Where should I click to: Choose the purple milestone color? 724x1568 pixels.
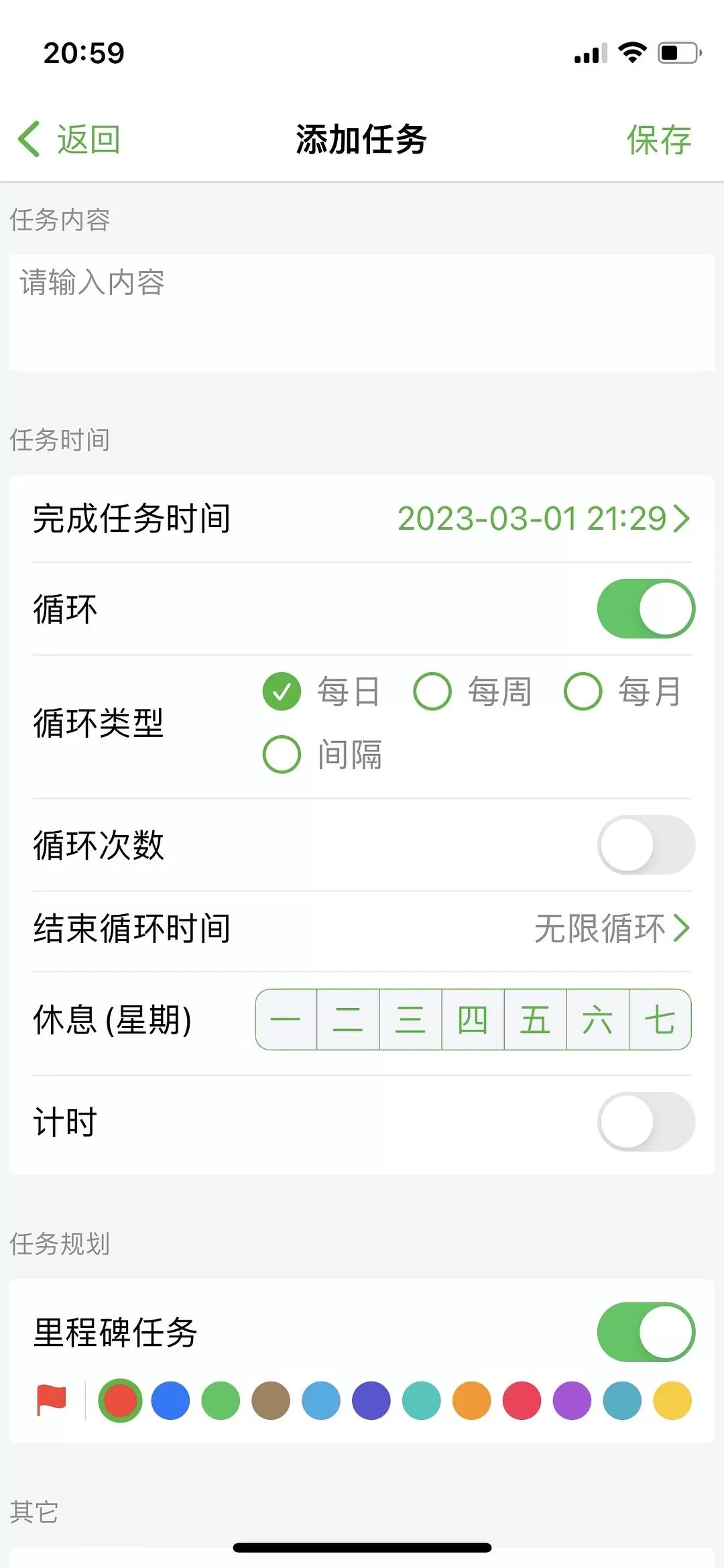572,1400
